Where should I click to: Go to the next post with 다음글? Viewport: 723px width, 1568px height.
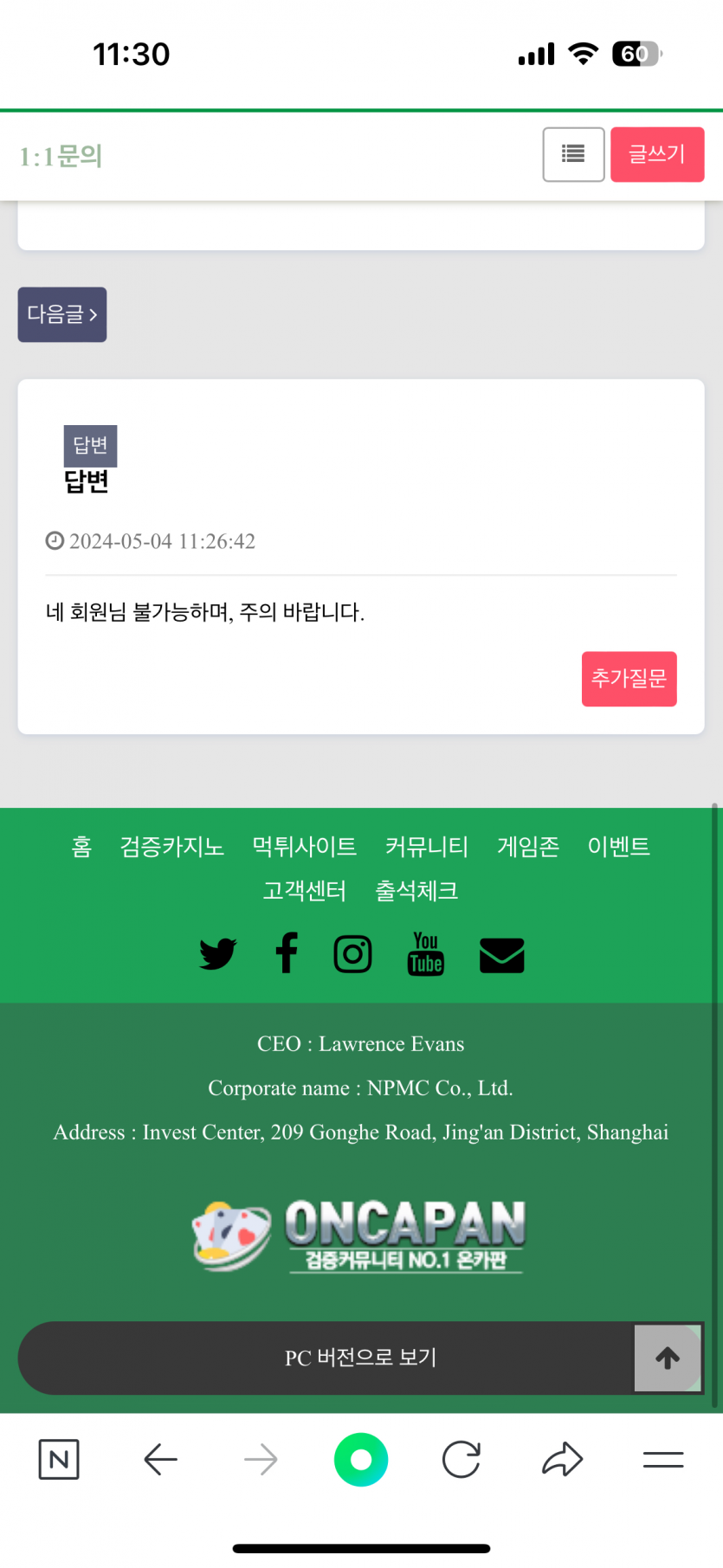tap(62, 314)
